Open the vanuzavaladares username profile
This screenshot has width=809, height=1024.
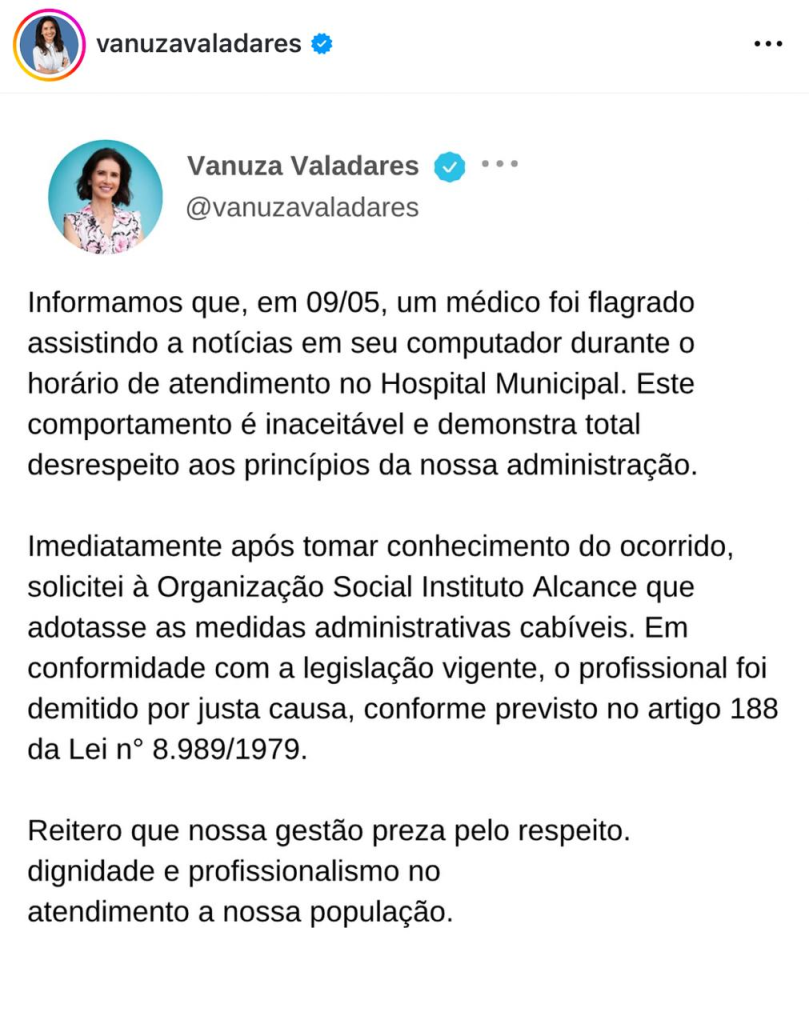(198, 45)
